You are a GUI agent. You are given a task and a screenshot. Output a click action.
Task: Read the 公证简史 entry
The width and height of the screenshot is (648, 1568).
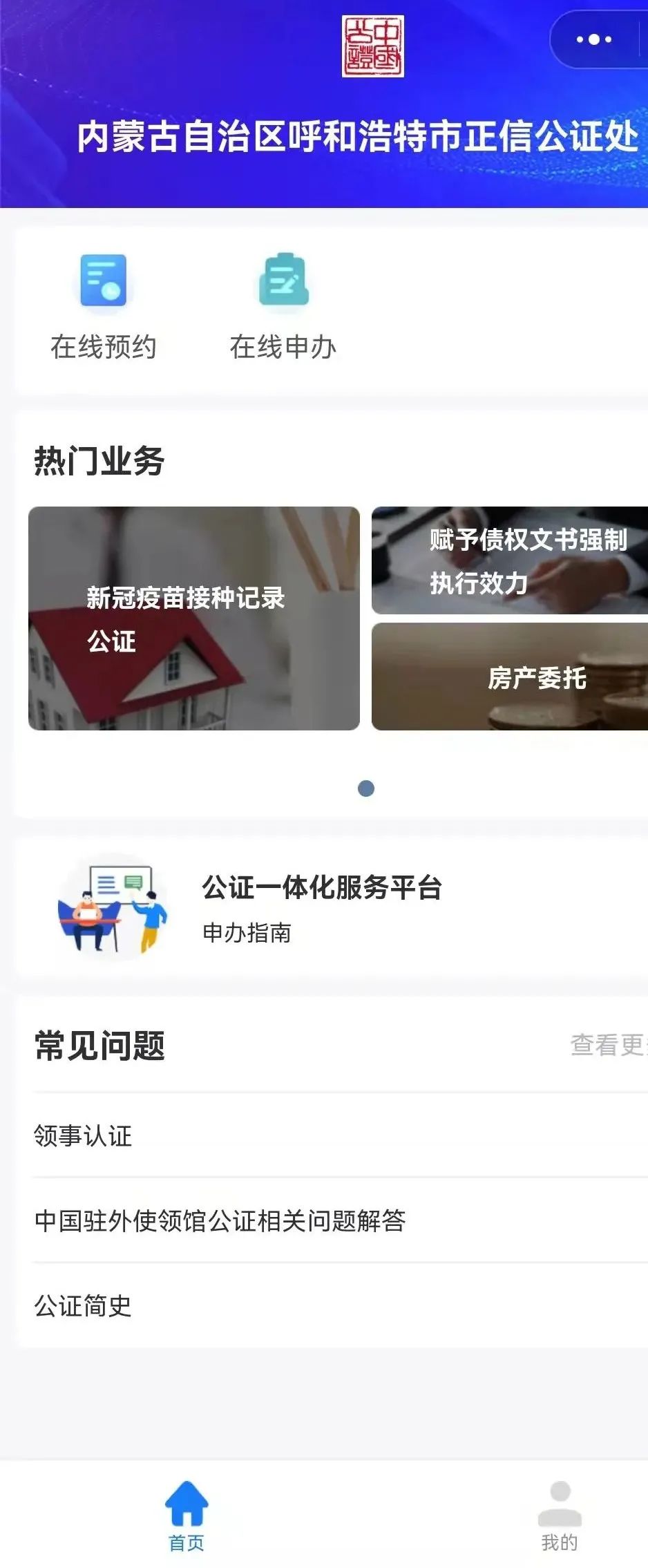click(x=83, y=1306)
